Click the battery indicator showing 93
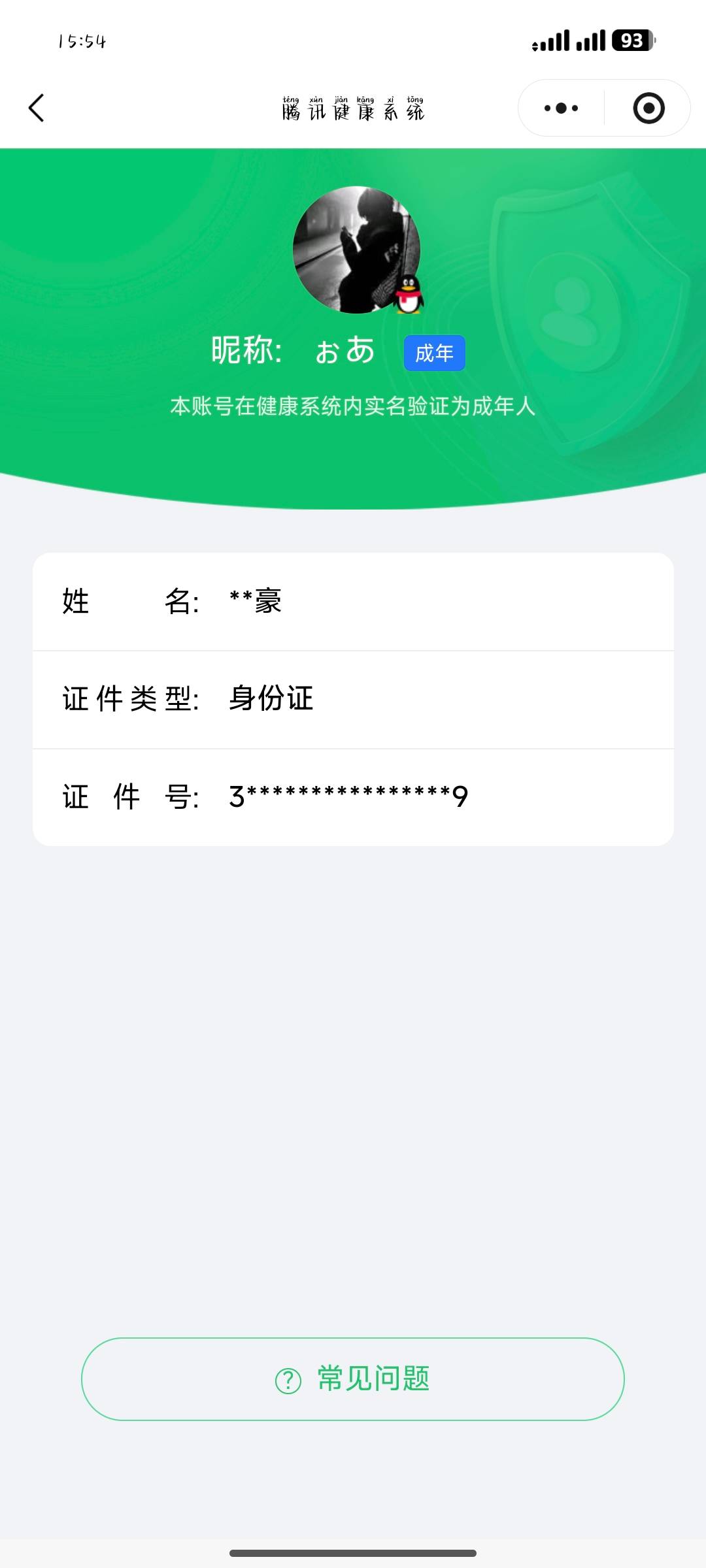 tap(630, 41)
